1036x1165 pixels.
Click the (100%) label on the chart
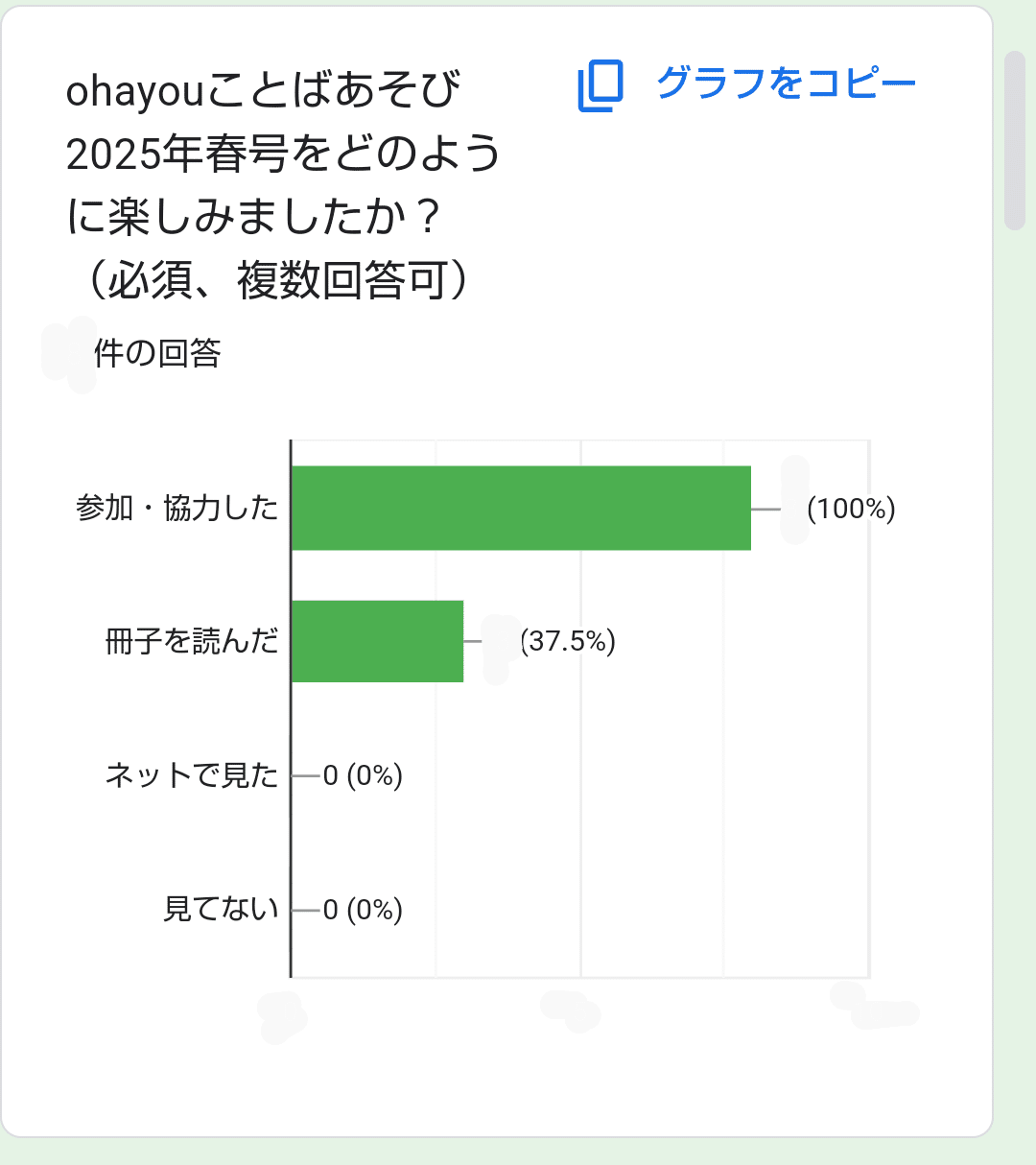click(x=852, y=511)
